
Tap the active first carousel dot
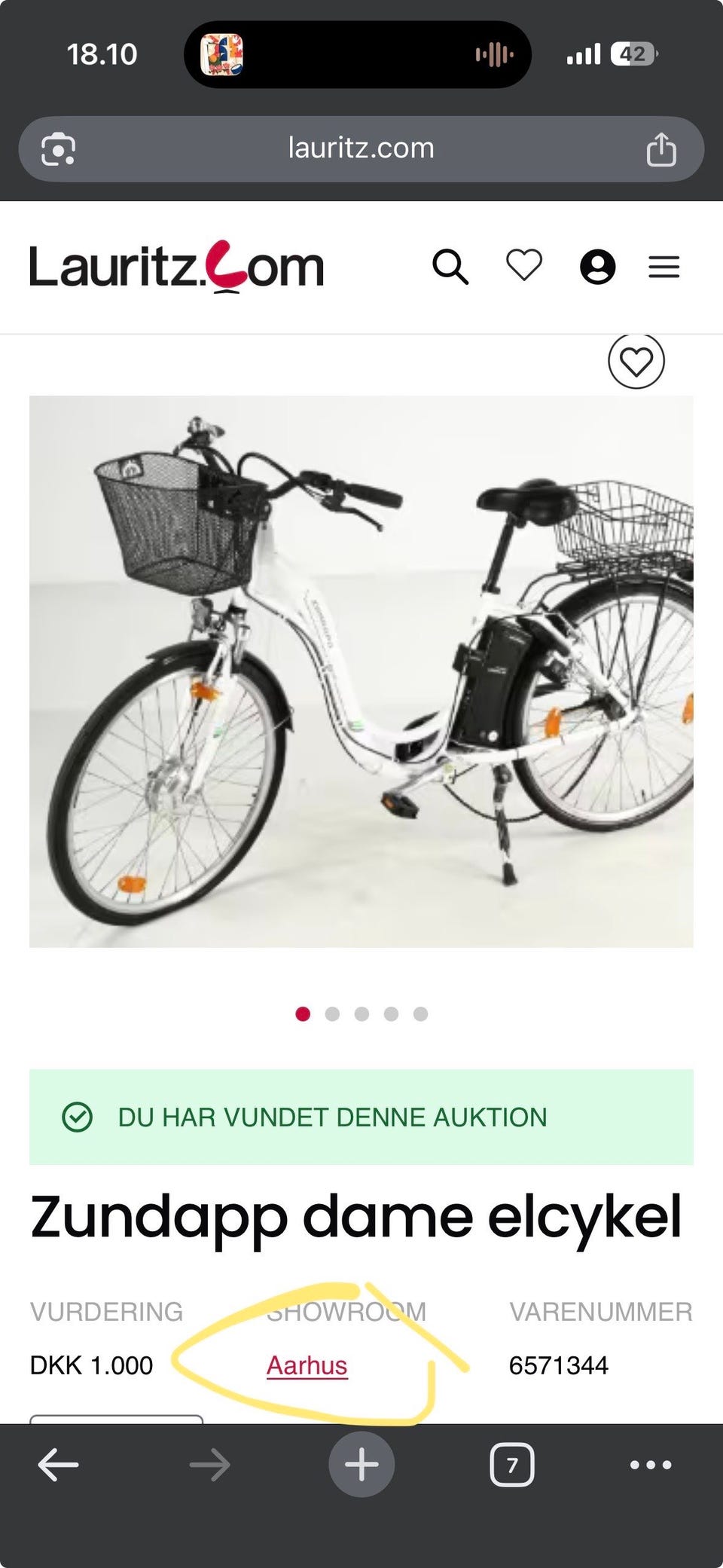click(302, 1014)
